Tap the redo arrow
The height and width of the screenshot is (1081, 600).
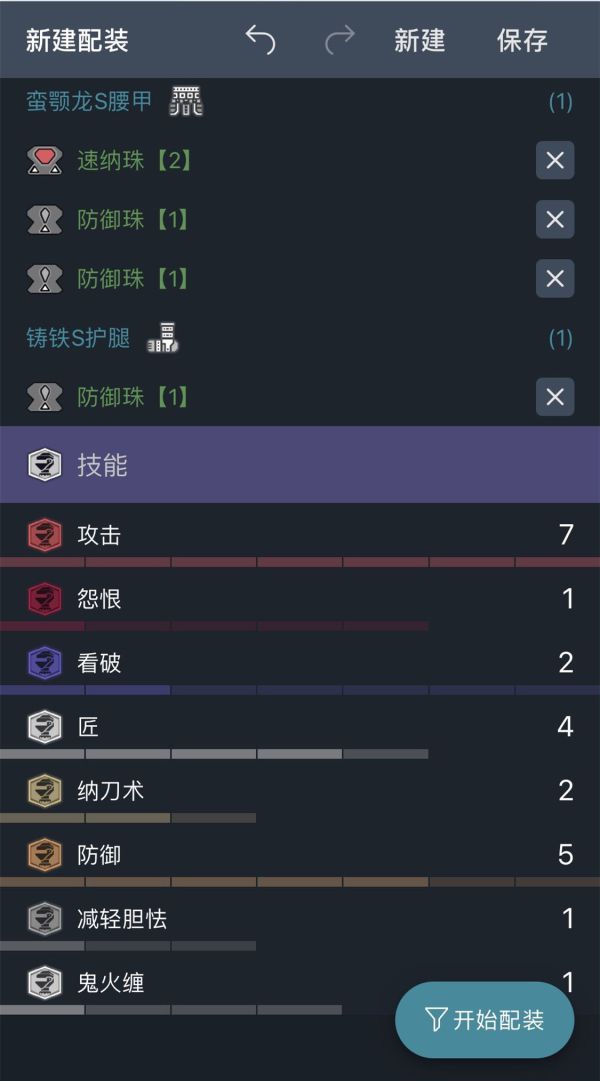340,40
